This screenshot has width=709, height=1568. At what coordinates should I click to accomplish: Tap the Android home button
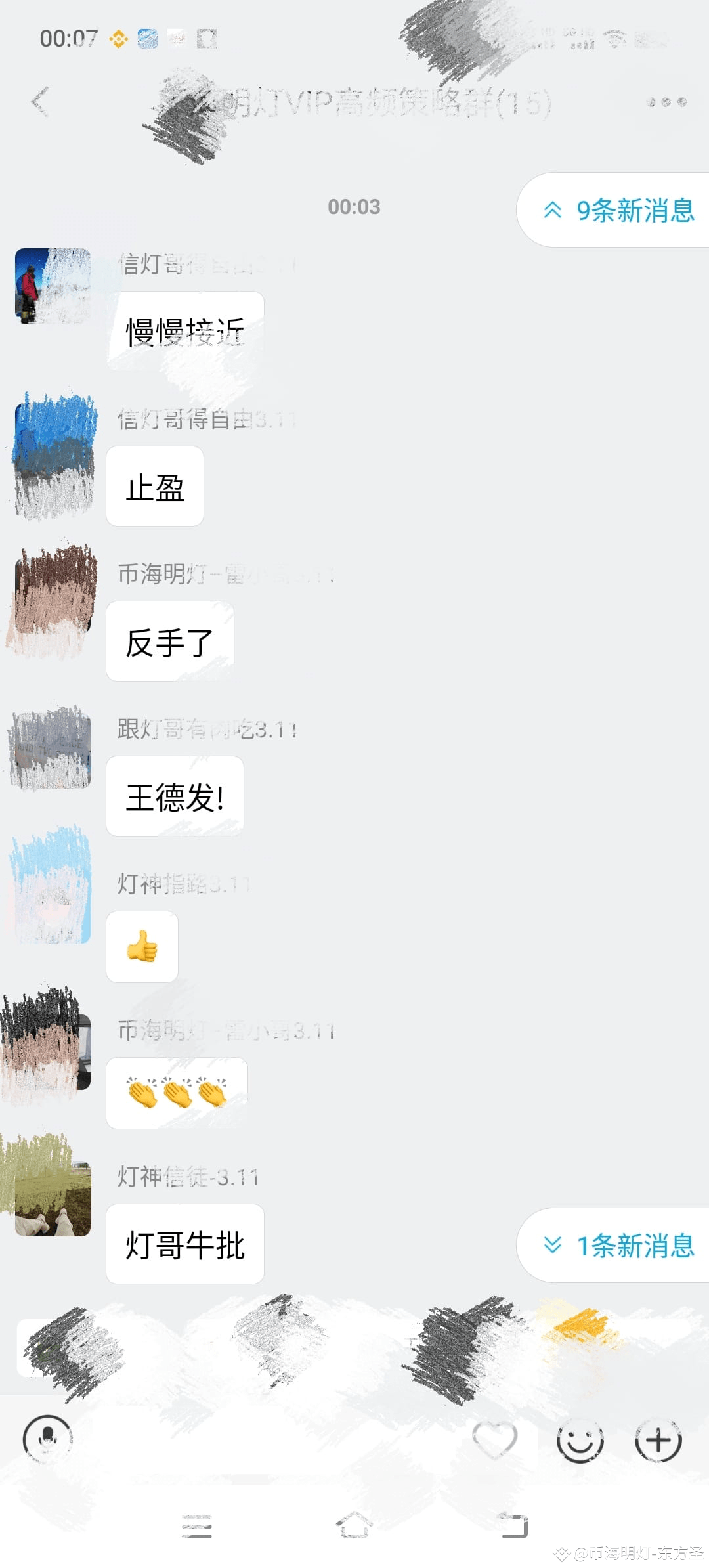[x=353, y=1525]
